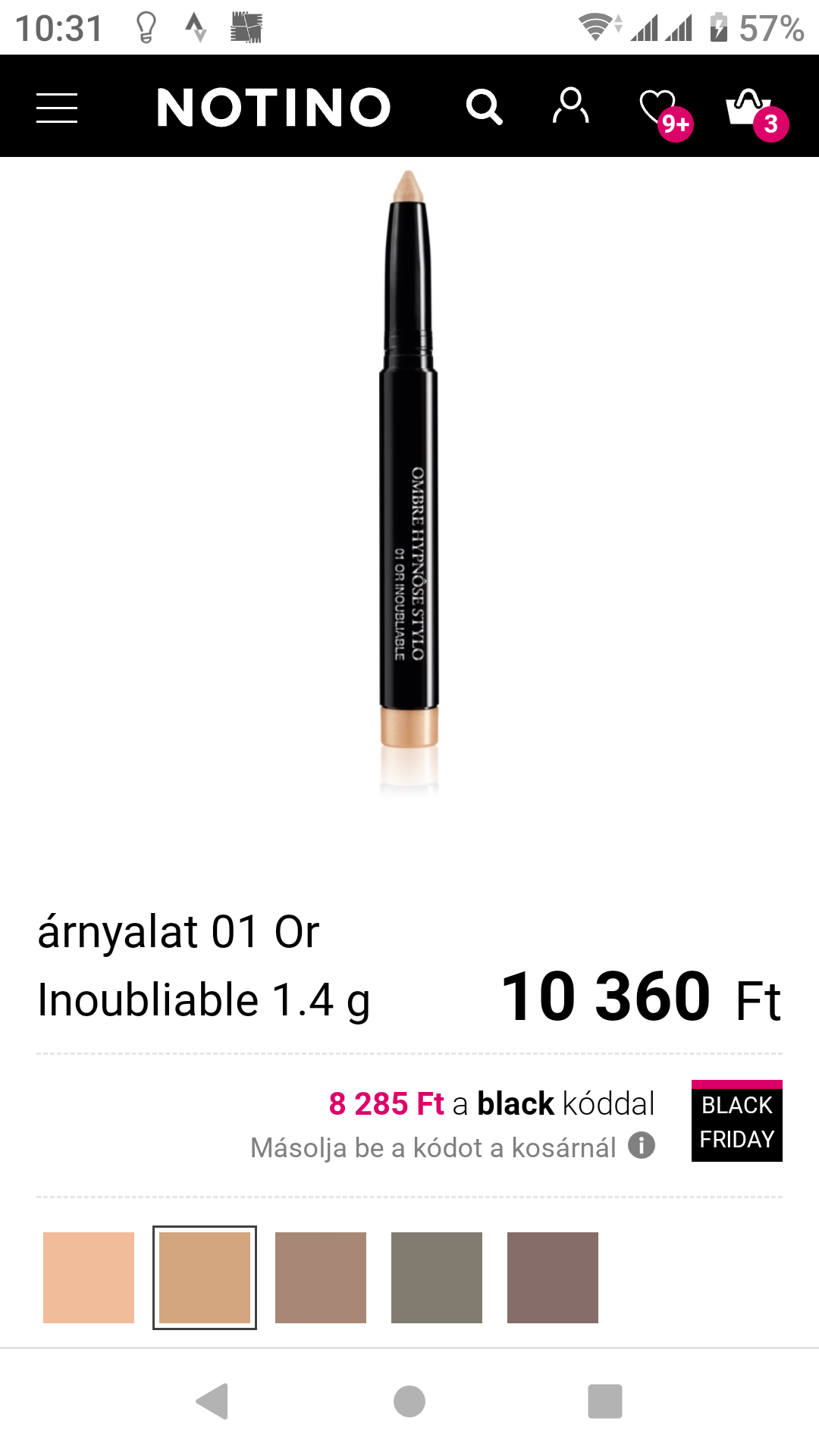Viewport: 819px width, 1456px height.
Task: Select the taupe brown shade swatch
Action: tap(321, 1278)
